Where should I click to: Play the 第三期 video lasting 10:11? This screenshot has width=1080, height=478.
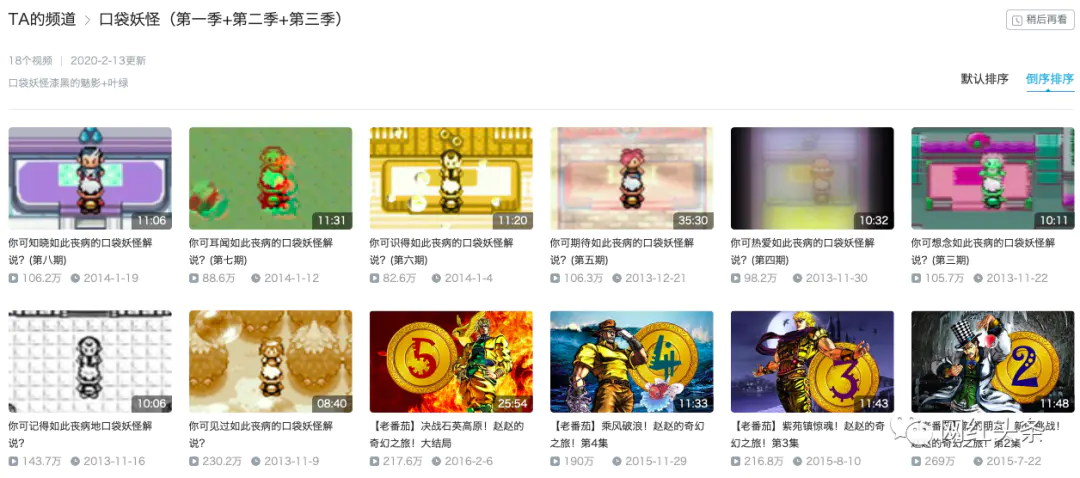[992, 178]
